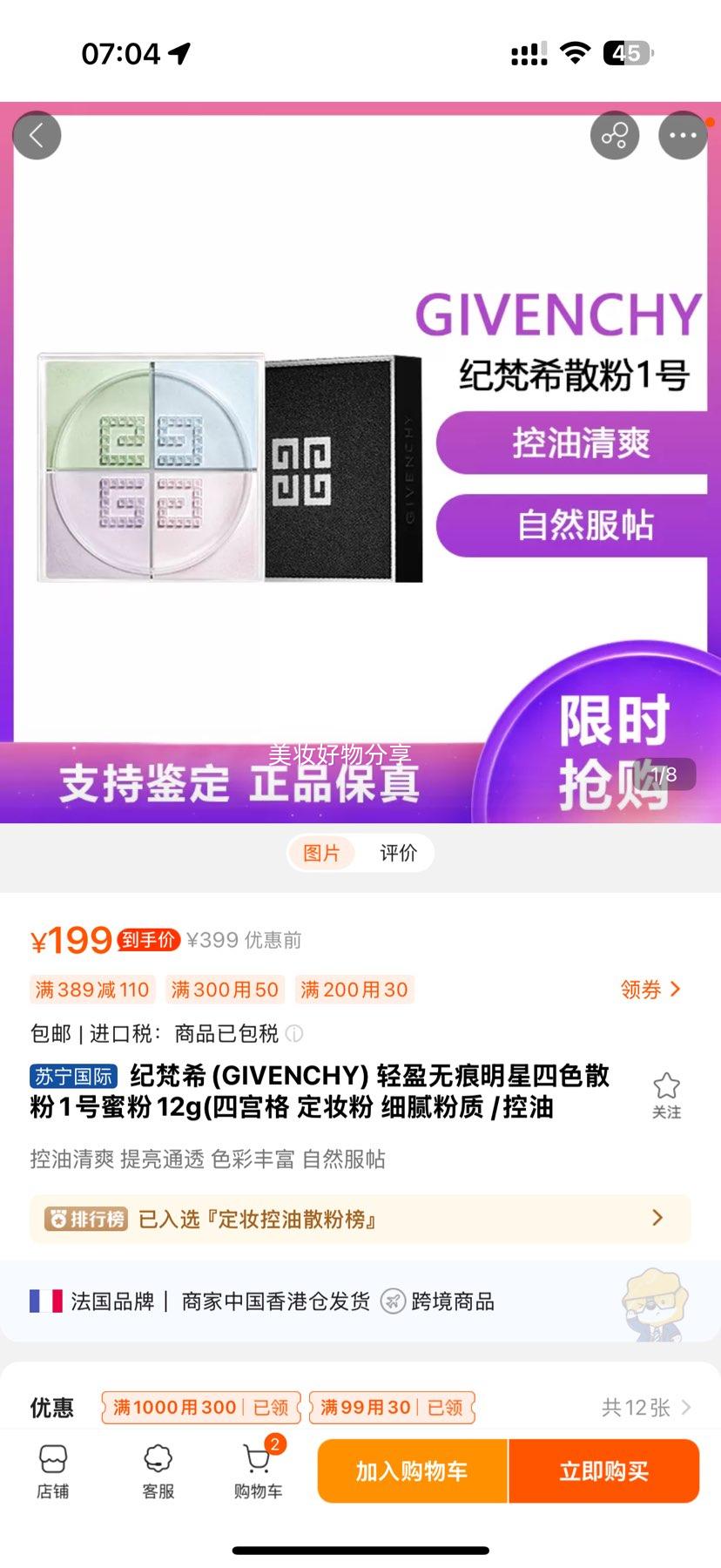This screenshot has width=721, height=1568.
Task: Tap 立即购买 to buy now
Action: (604, 1470)
